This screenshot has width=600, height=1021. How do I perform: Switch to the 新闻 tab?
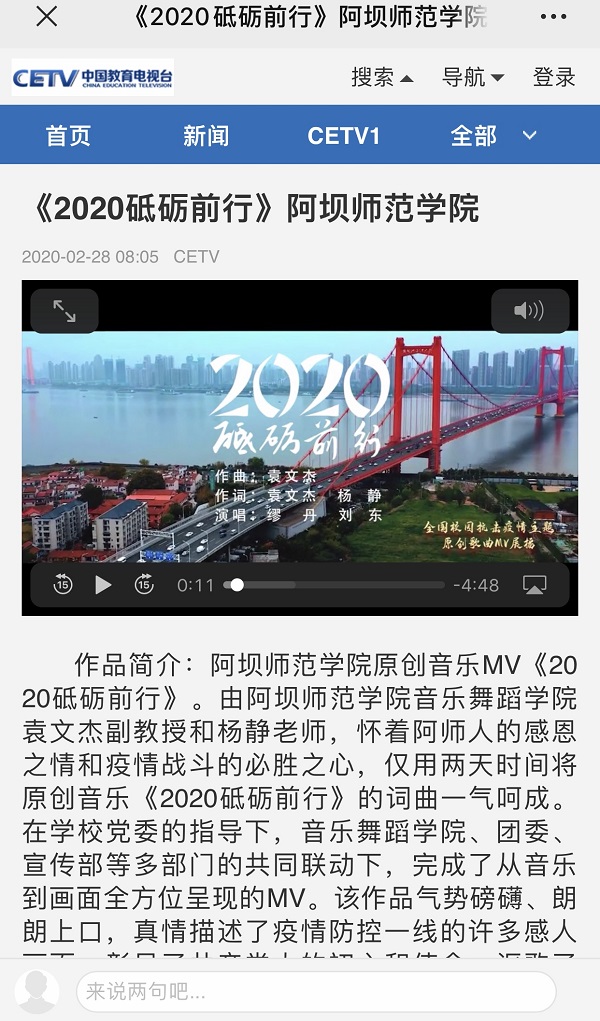coord(206,136)
